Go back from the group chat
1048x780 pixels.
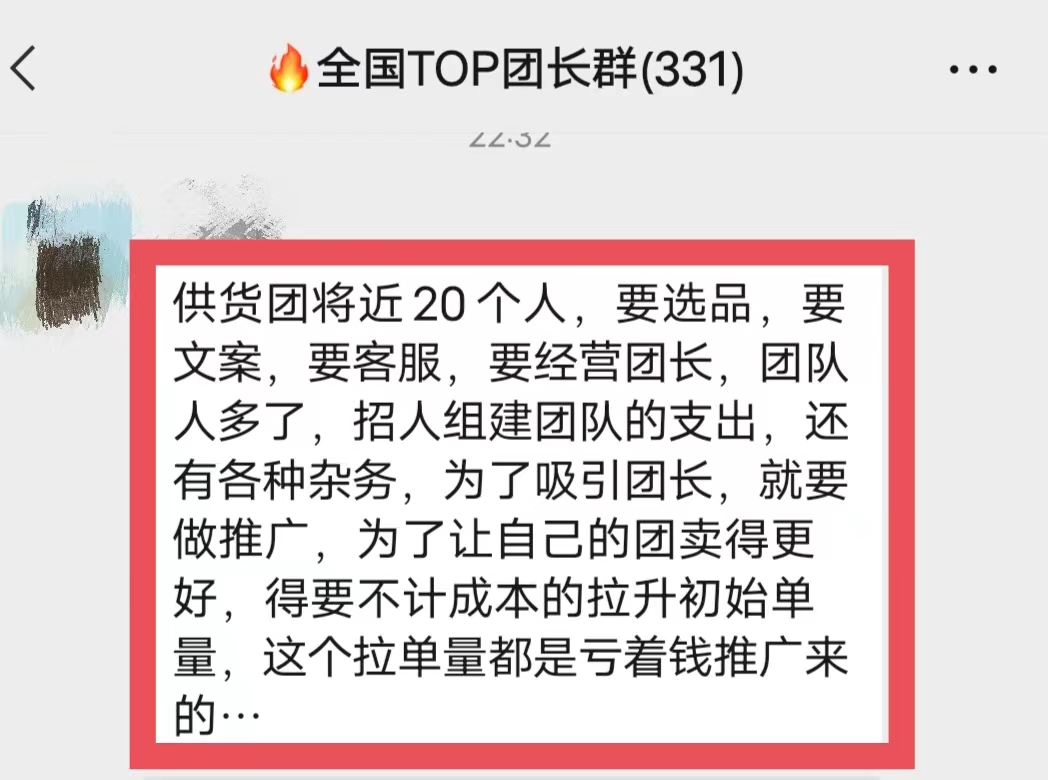24,70
